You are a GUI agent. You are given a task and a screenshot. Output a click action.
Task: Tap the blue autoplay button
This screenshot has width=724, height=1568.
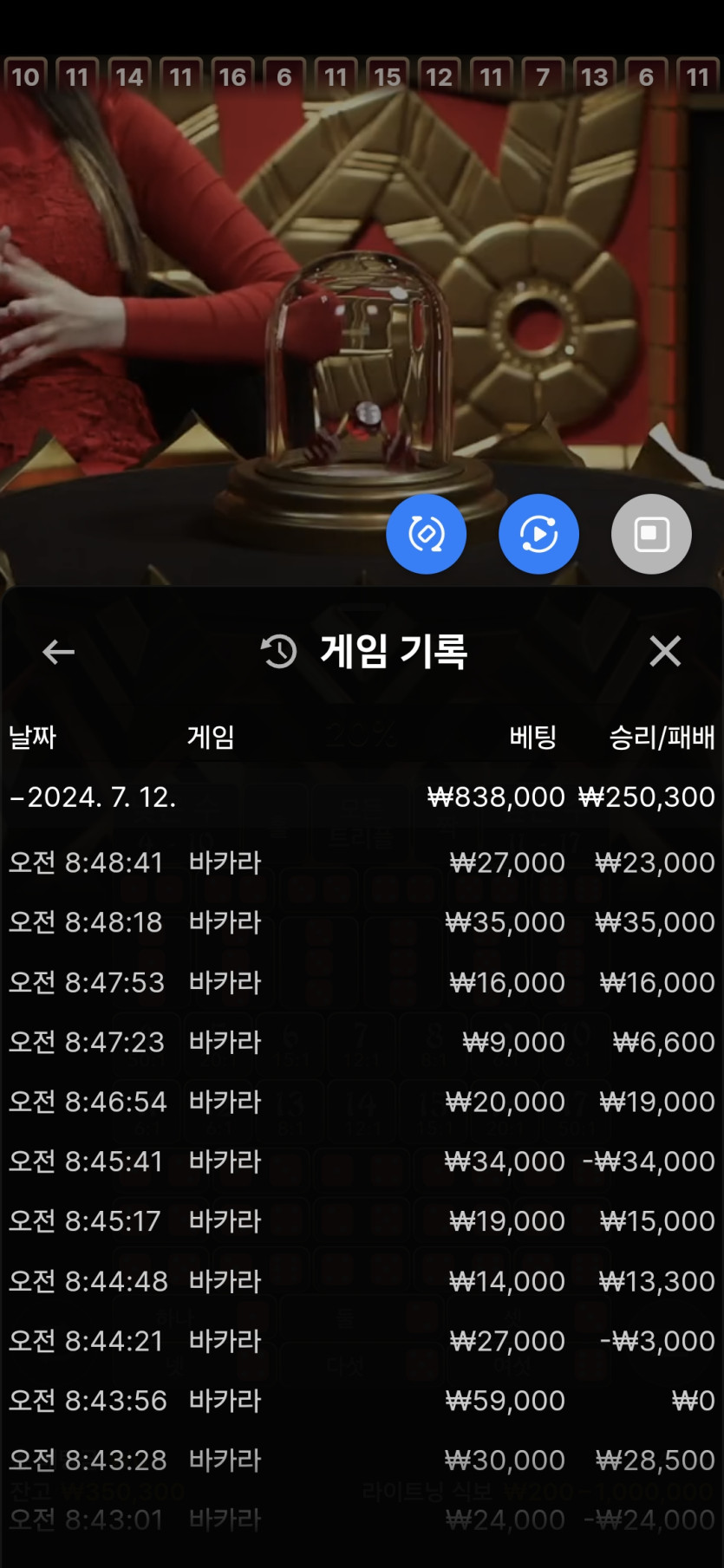(x=538, y=534)
